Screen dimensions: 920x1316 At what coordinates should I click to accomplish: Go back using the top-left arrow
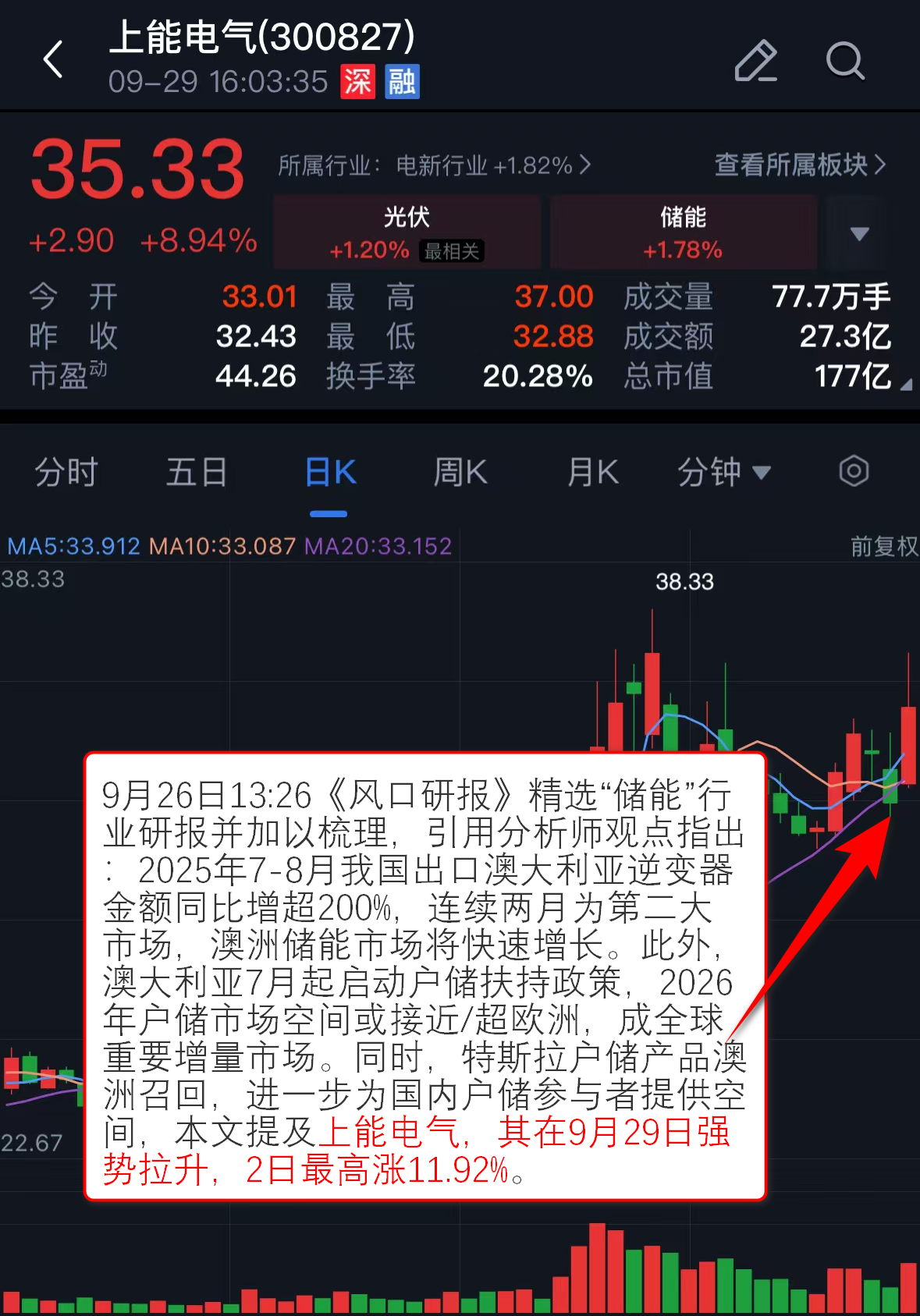[x=53, y=60]
